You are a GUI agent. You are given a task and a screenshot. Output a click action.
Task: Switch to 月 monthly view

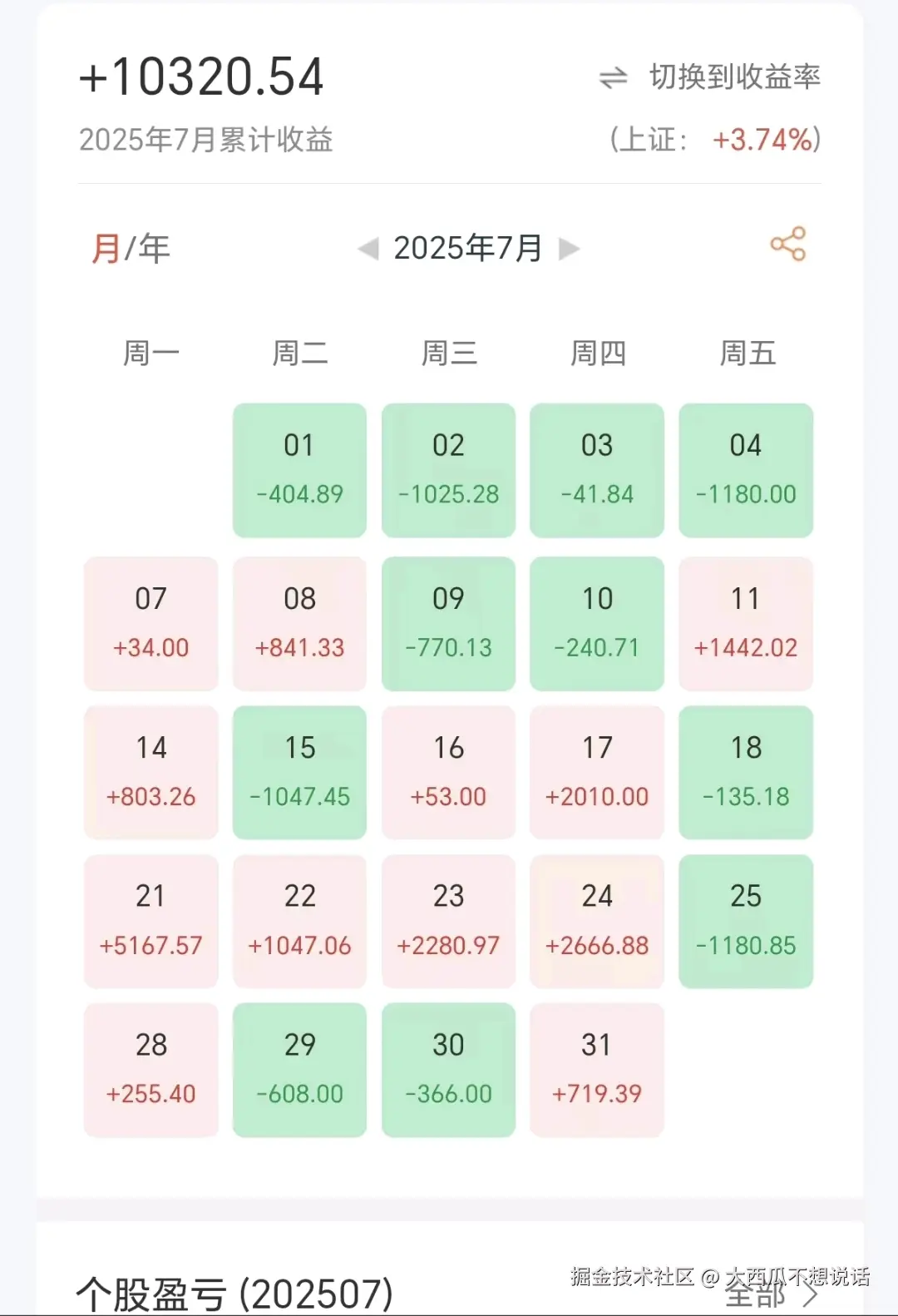[106, 247]
